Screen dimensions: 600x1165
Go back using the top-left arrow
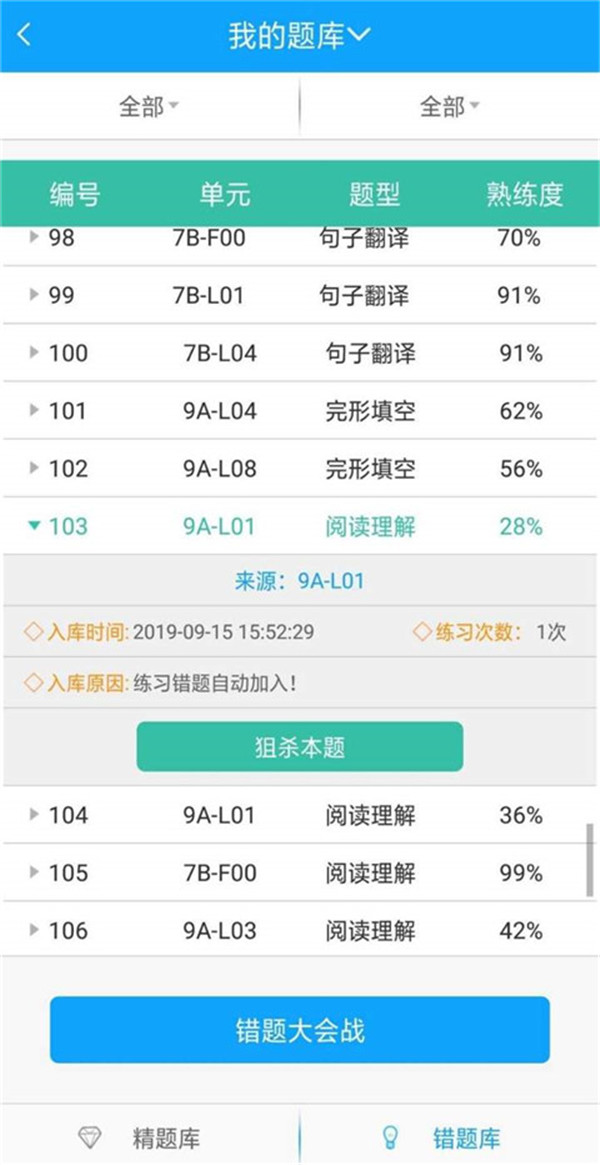25,36
